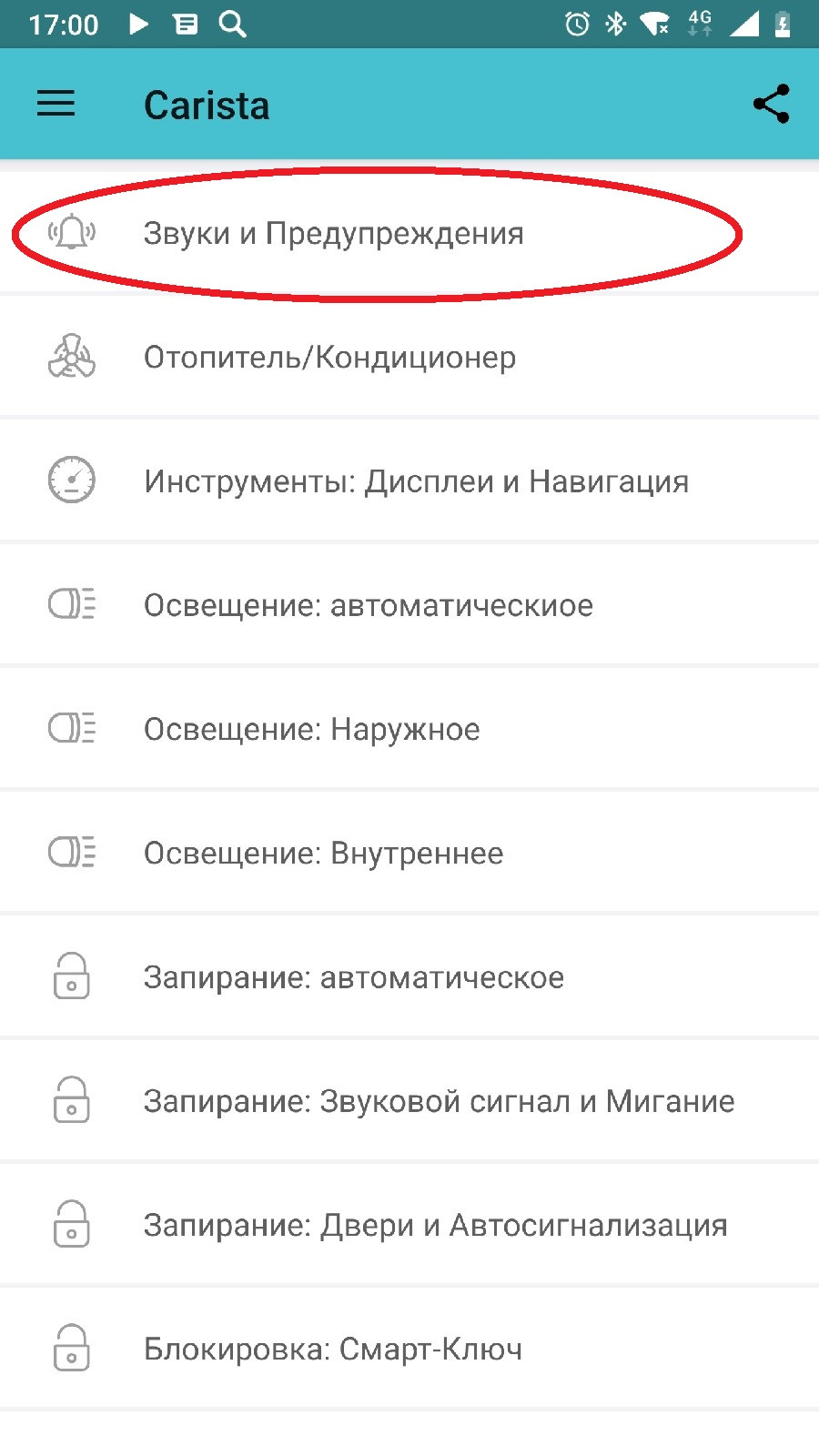Go to Блокировка: Смарт-Ключ
This screenshot has width=819, height=1456.
(332, 1349)
